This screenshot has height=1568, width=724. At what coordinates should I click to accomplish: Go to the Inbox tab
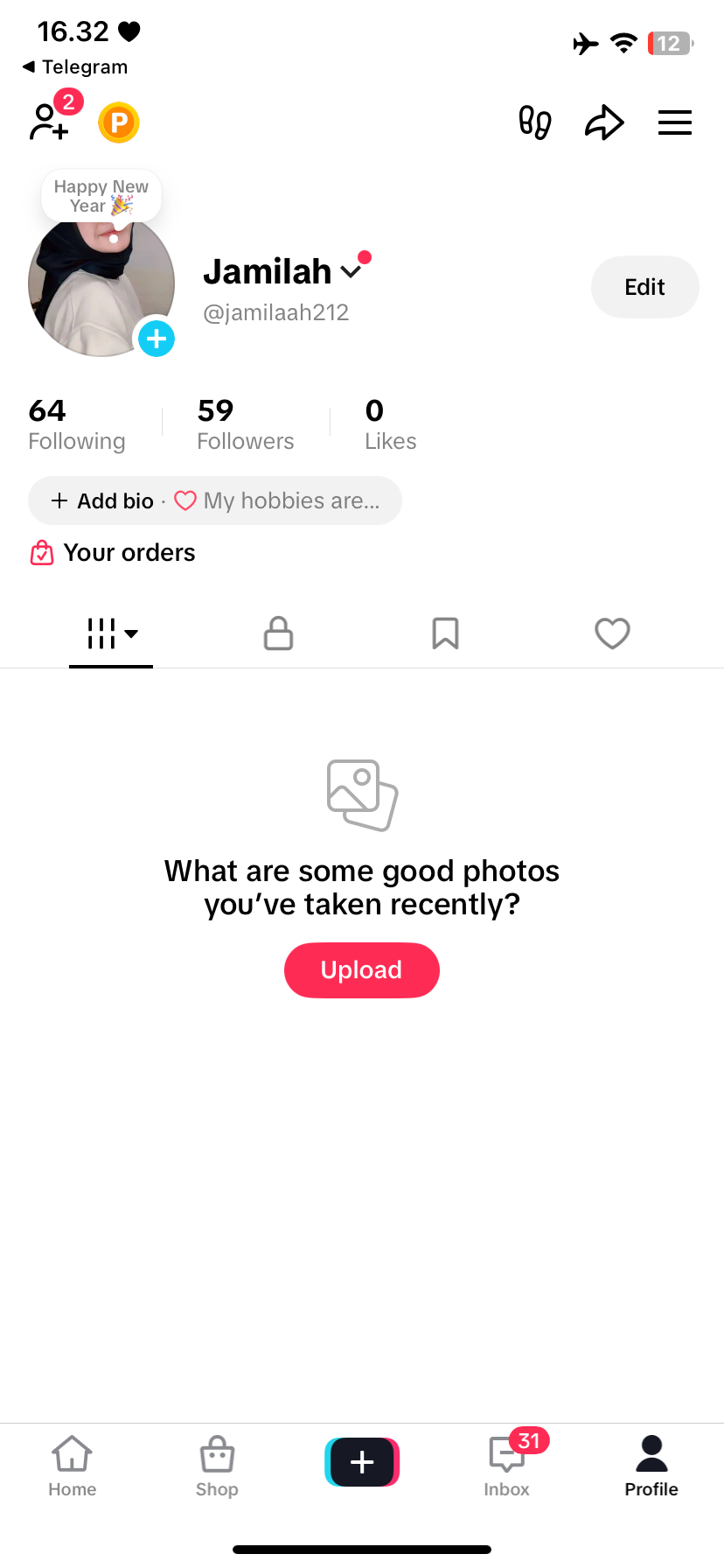(507, 1466)
